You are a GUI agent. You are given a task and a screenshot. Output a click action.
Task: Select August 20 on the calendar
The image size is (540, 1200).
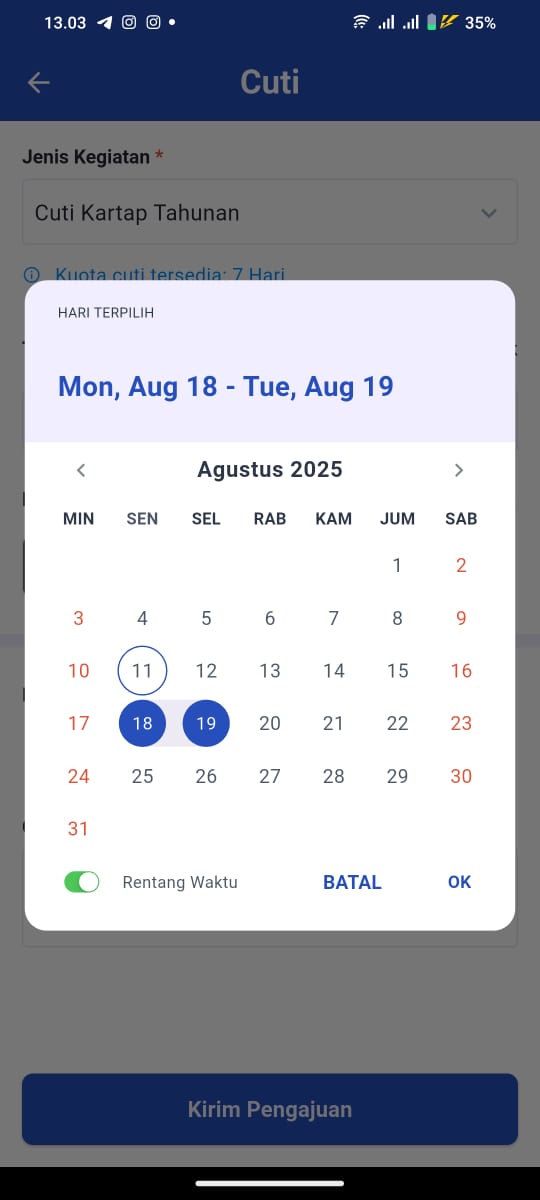tap(270, 723)
